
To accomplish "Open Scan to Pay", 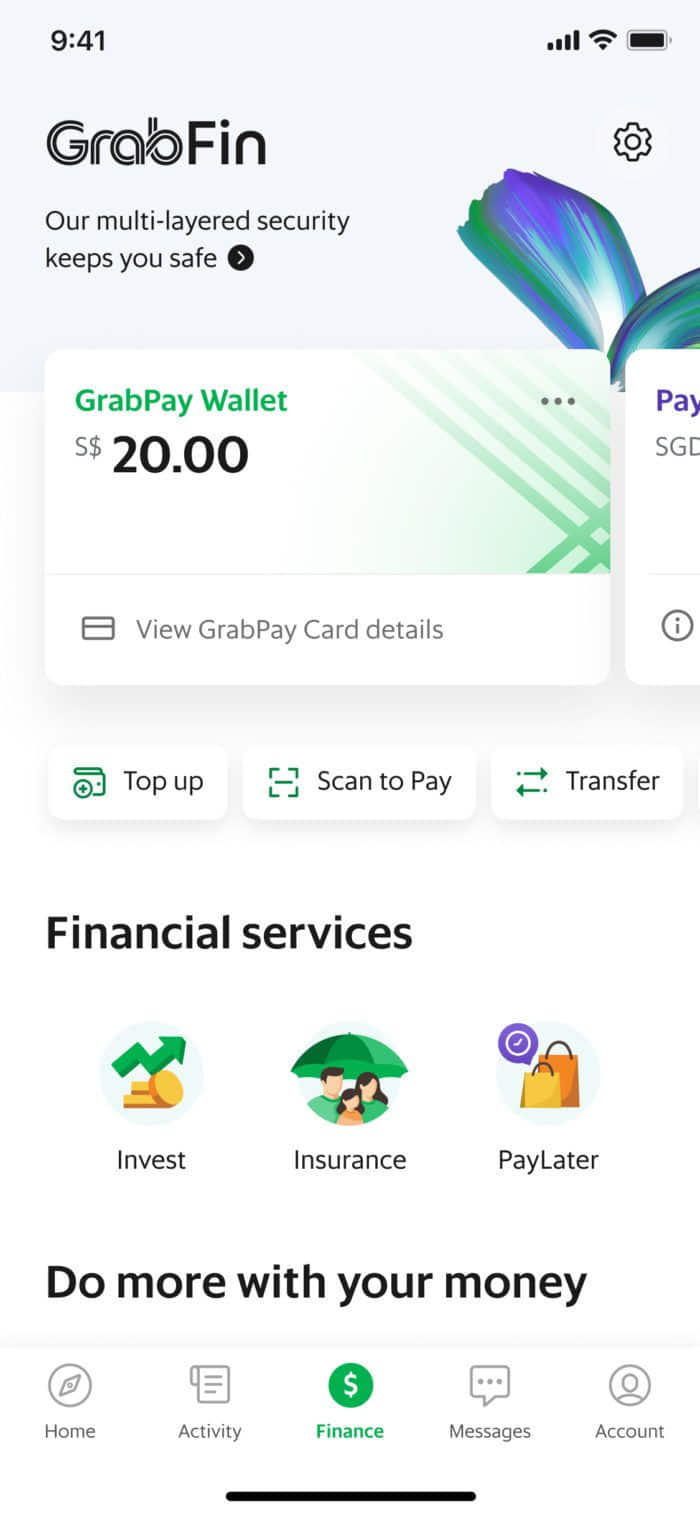I will click(x=360, y=781).
